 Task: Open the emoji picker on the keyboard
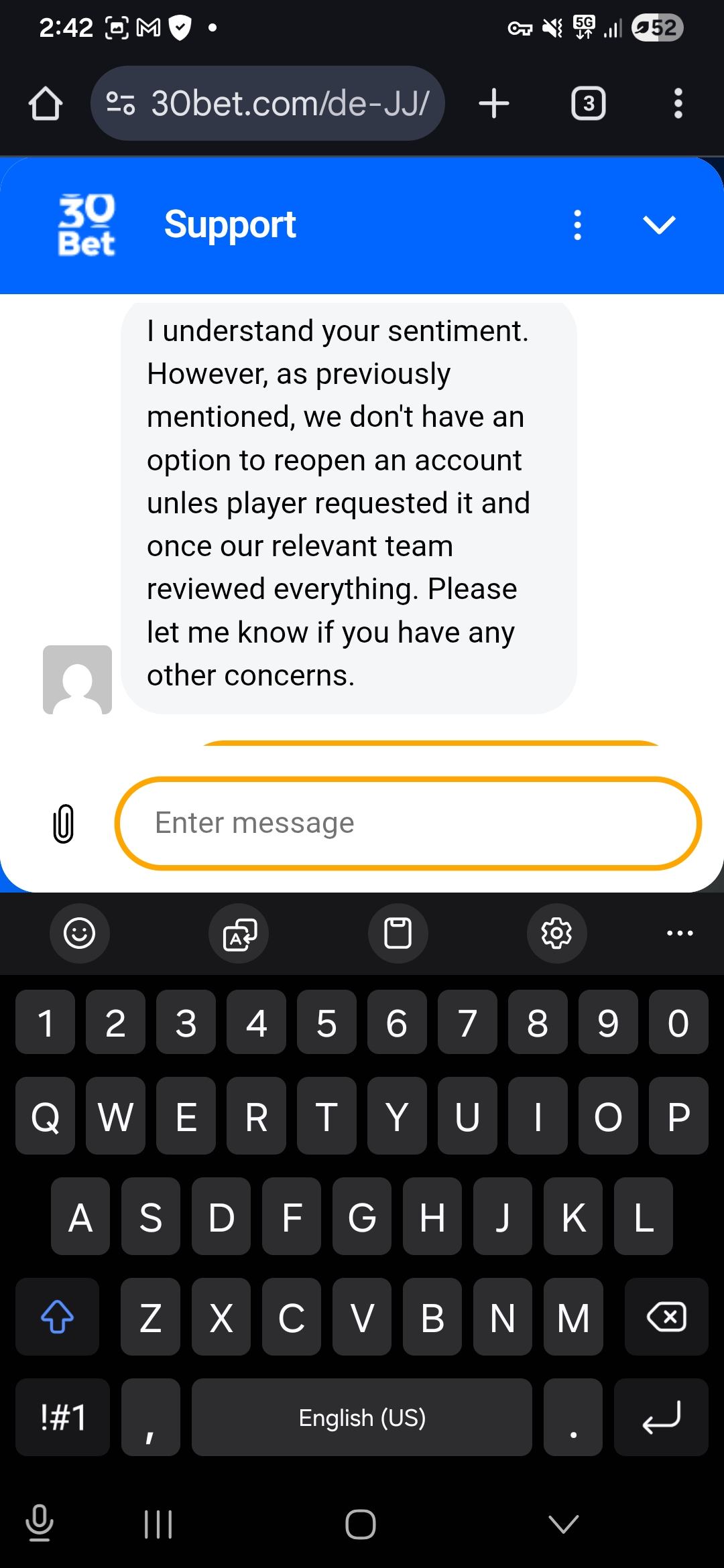79,933
